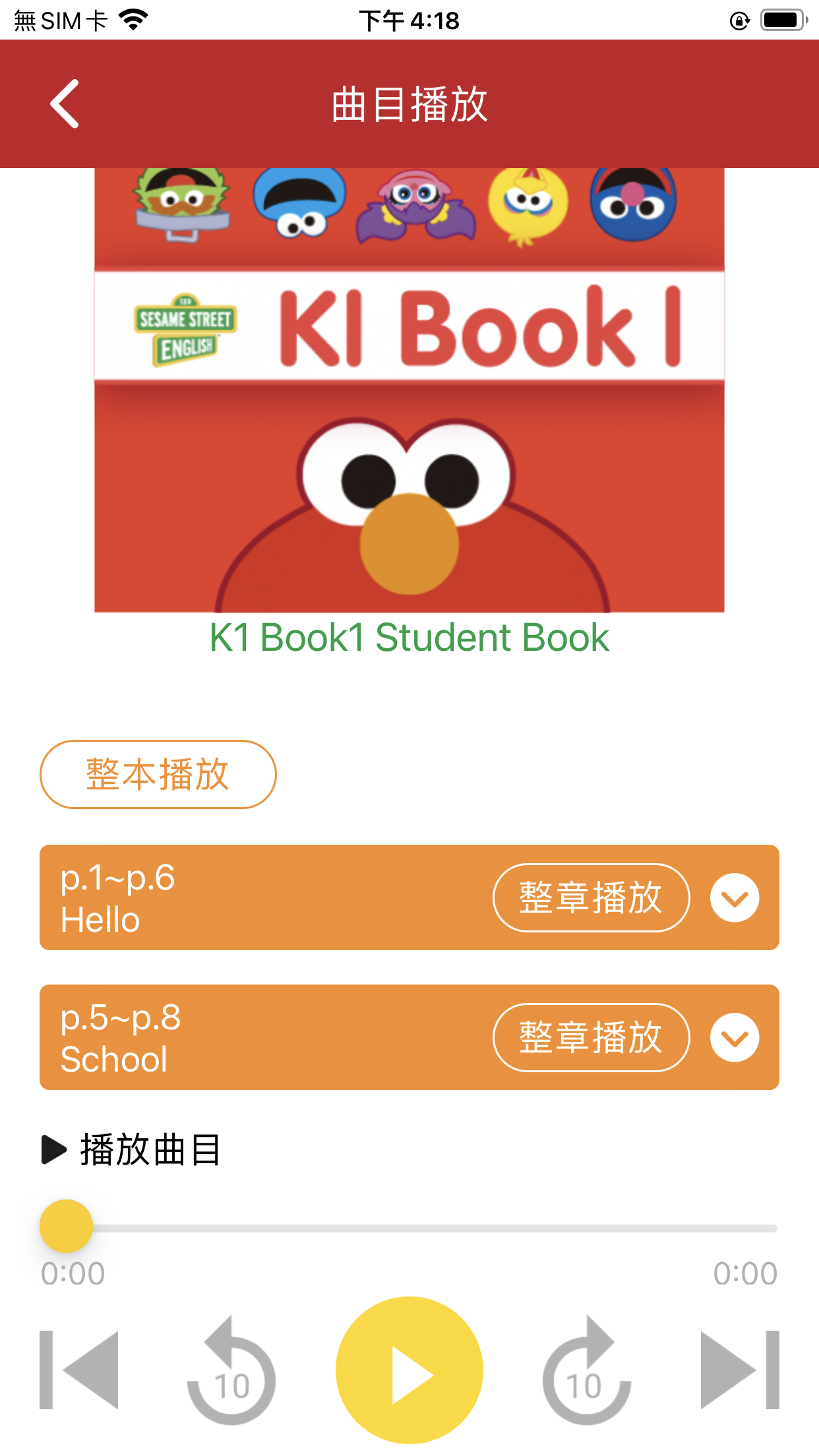Fast forward 10 seconds
Viewport: 819px width, 1456px height.
(586, 1373)
